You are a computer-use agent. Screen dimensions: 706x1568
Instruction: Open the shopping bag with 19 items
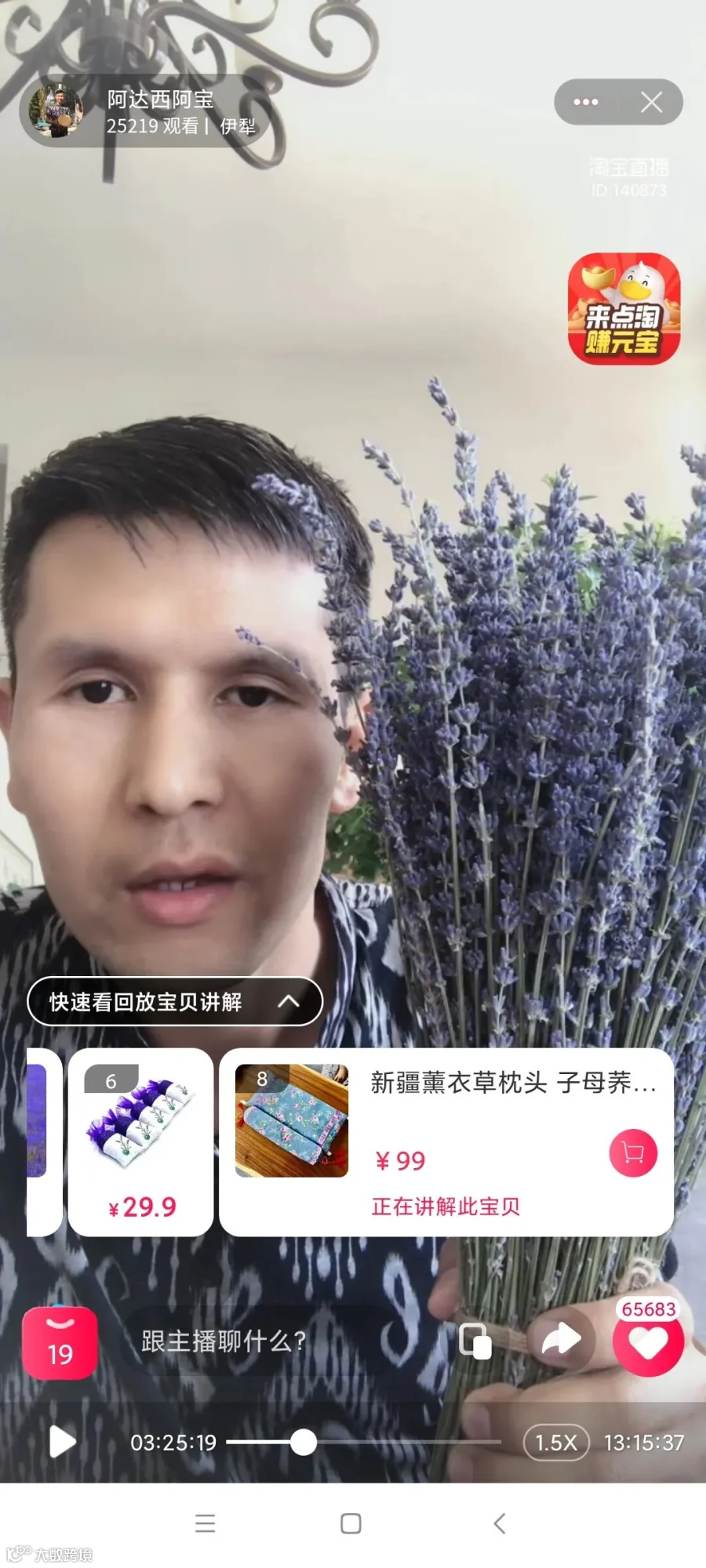click(60, 1343)
